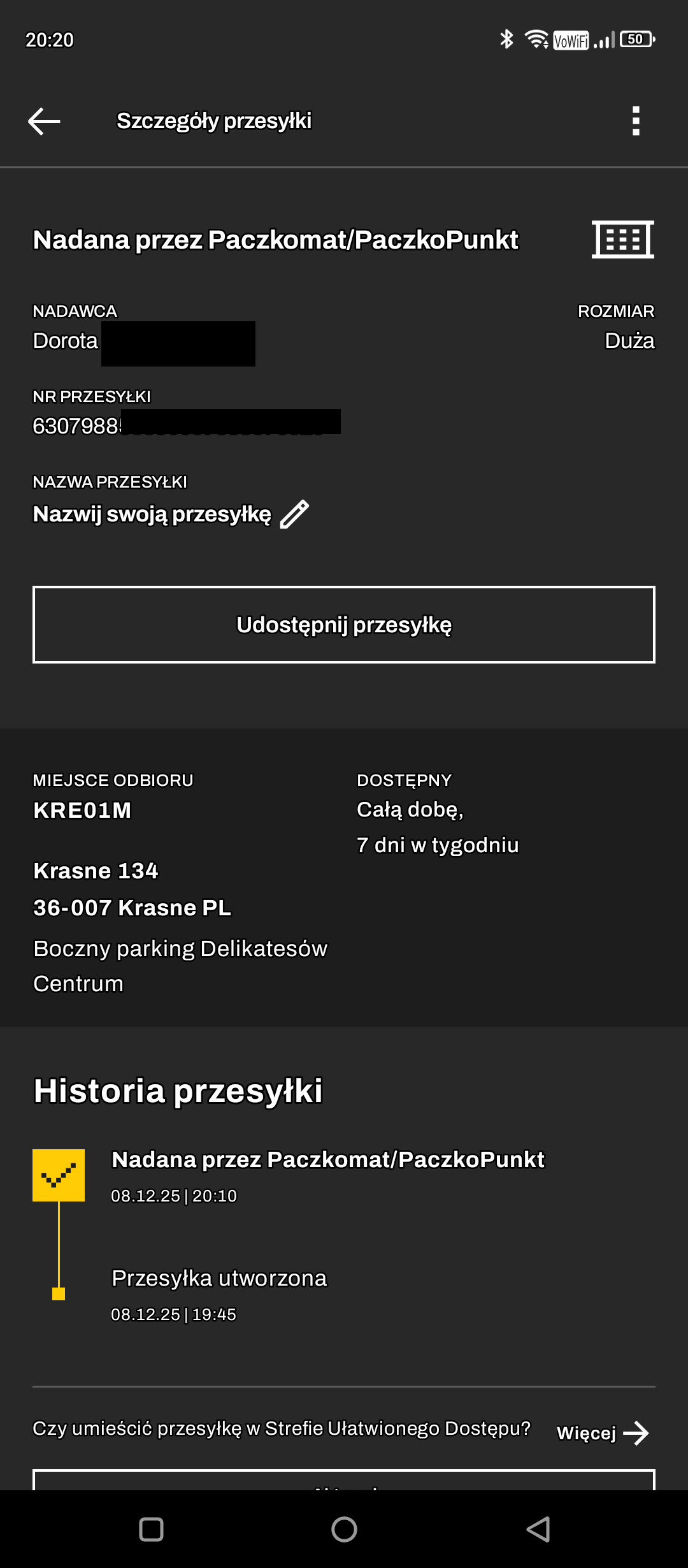Go back using the top-left arrow

click(44, 121)
